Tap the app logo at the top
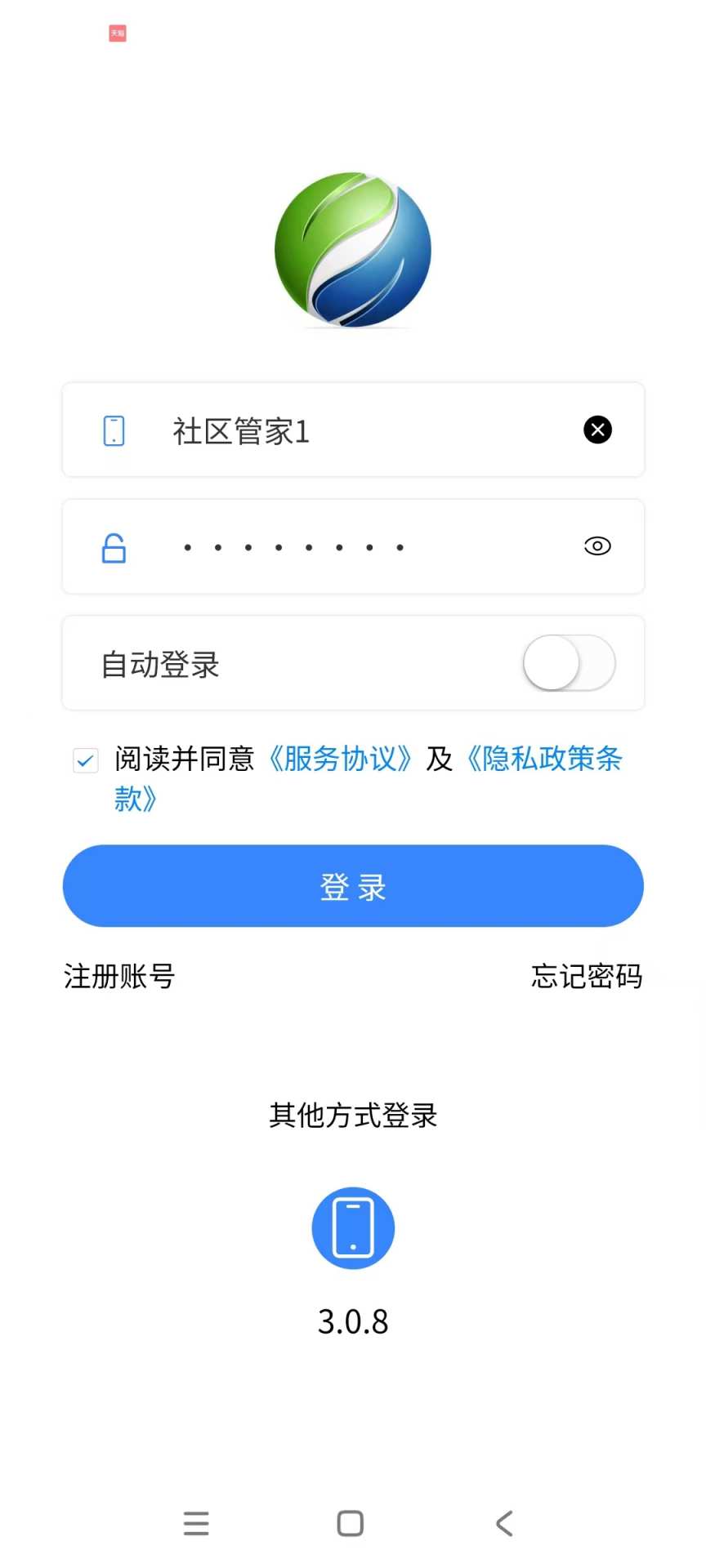 (352, 250)
